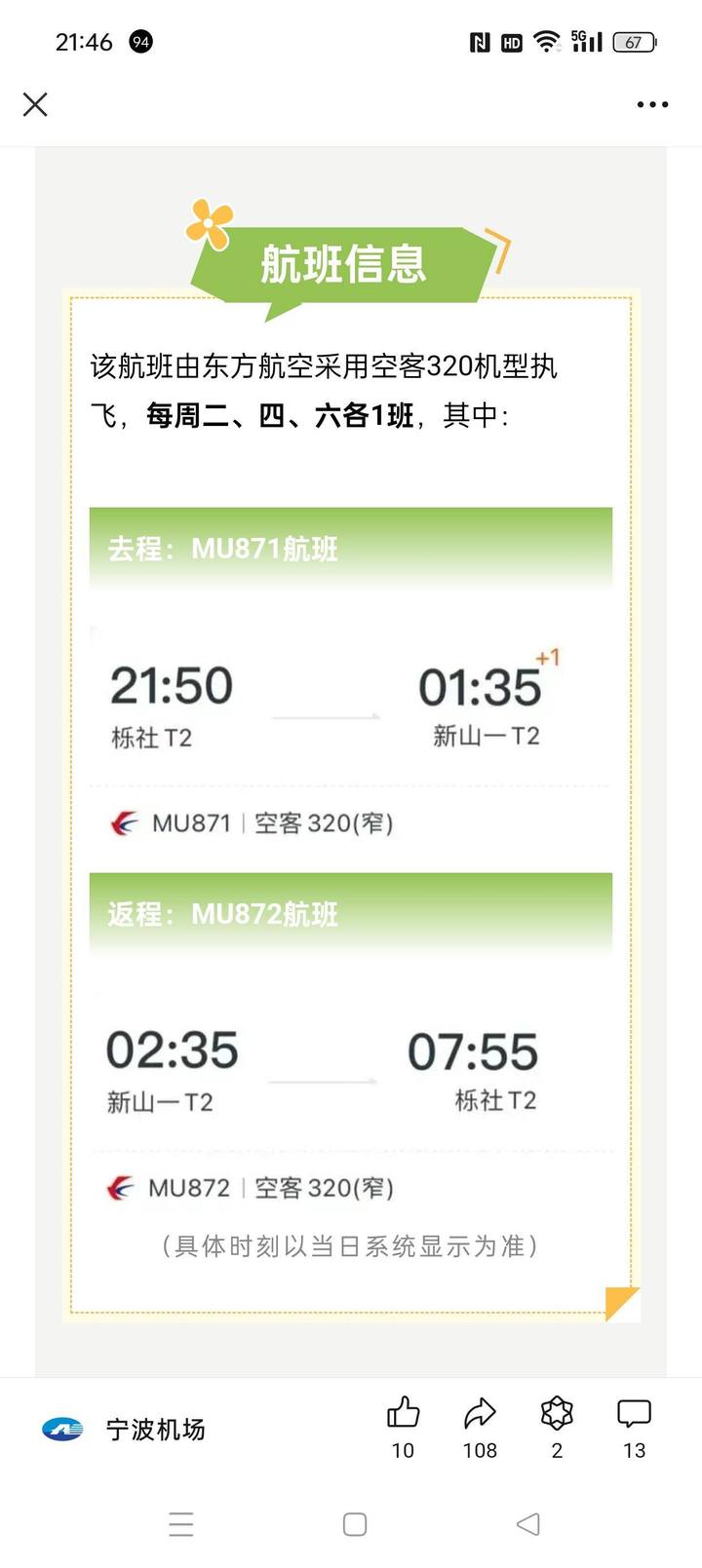Viewport: 702px width, 1568px height.
Task: Close the article with the X icon
Action: [35, 104]
